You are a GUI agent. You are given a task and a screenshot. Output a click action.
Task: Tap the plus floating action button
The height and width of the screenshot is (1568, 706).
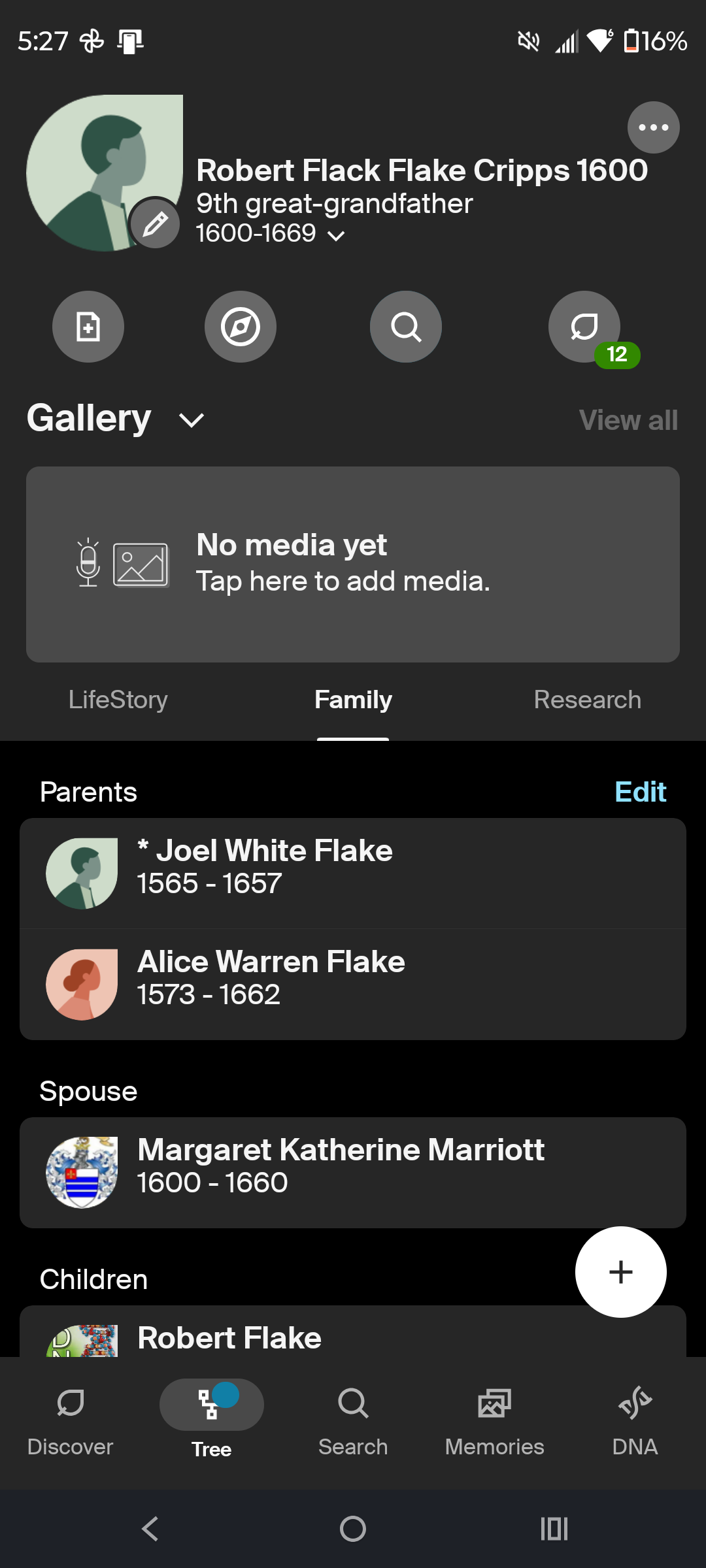pos(620,1272)
